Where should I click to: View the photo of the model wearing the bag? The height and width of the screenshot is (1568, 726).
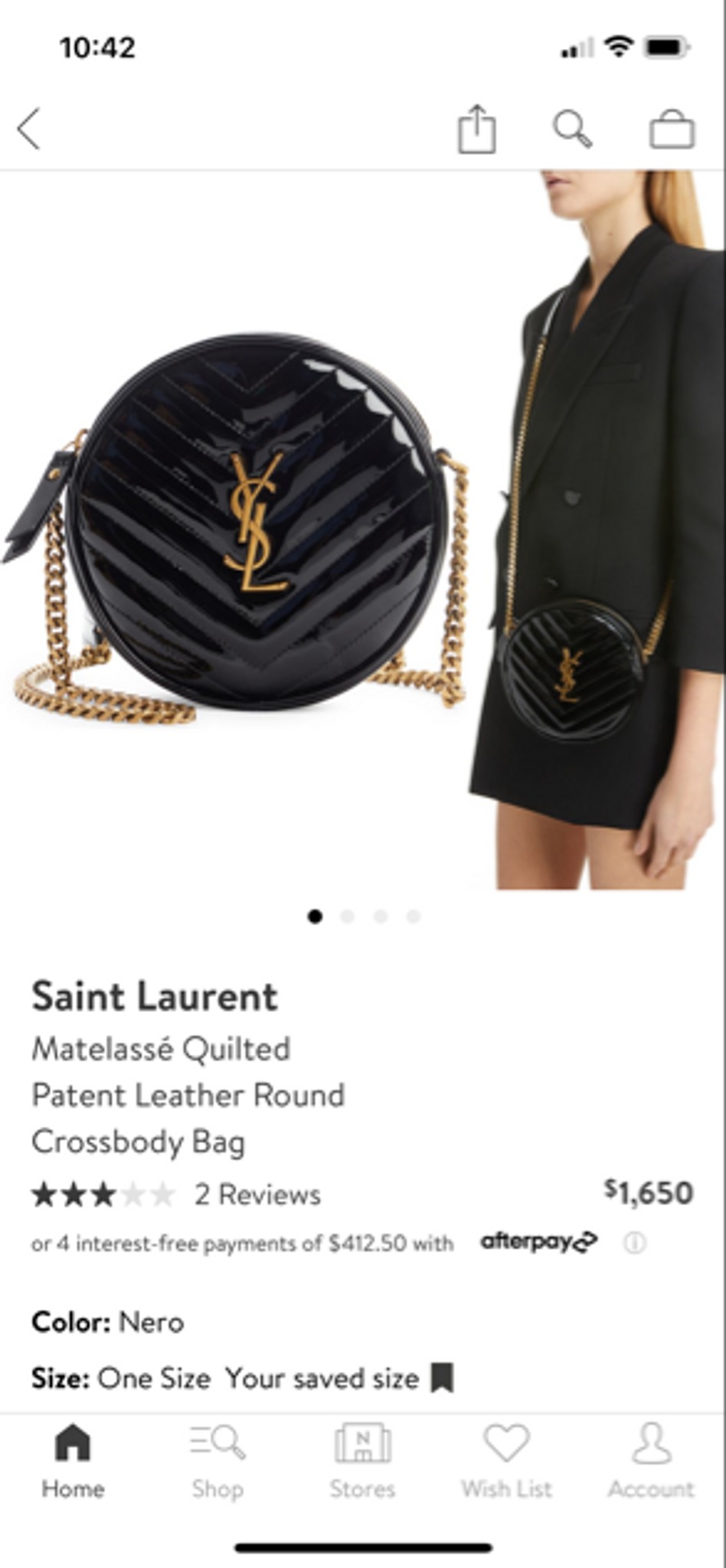click(597, 530)
